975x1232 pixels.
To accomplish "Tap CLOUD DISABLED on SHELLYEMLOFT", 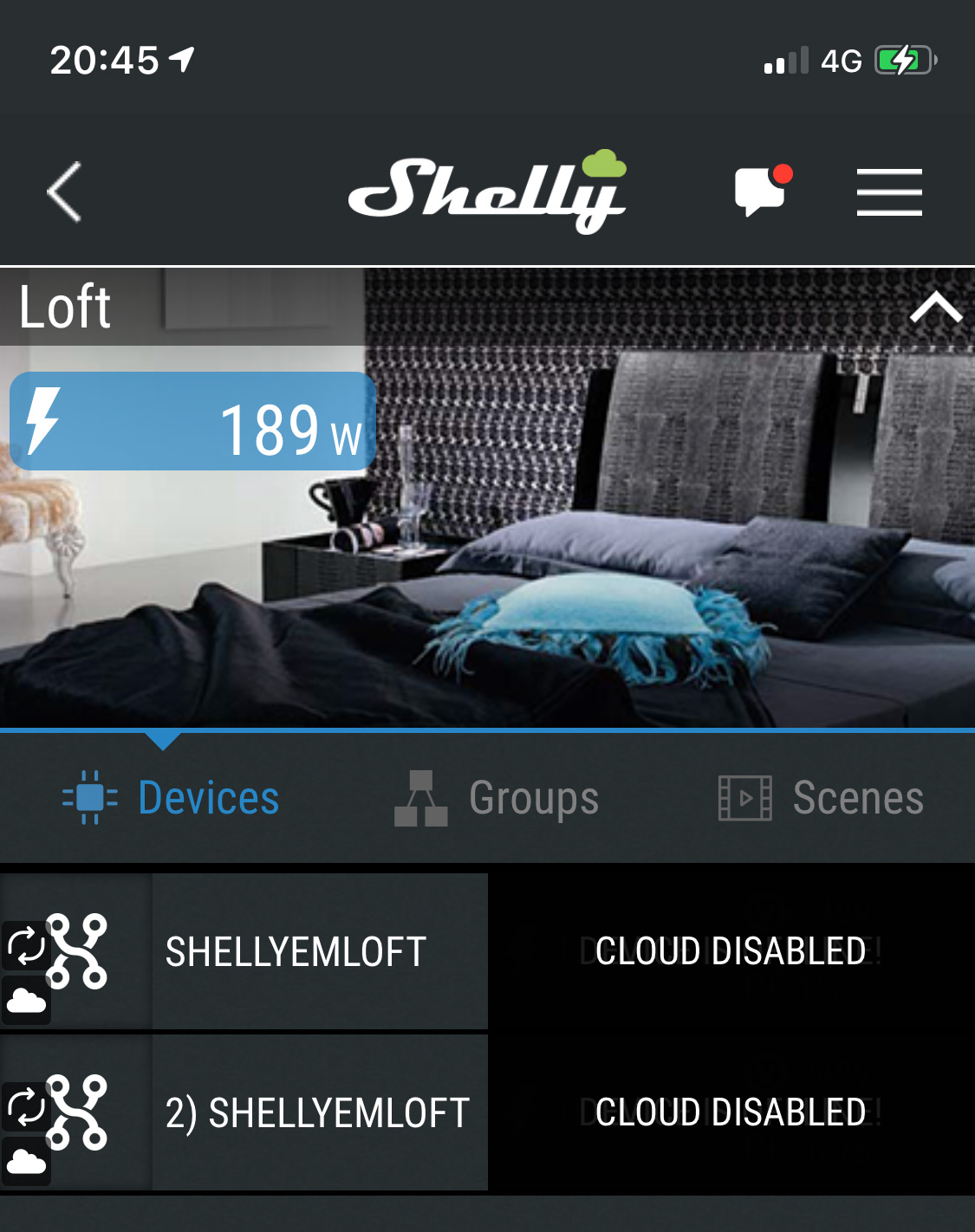I will [x=731, y=950].
